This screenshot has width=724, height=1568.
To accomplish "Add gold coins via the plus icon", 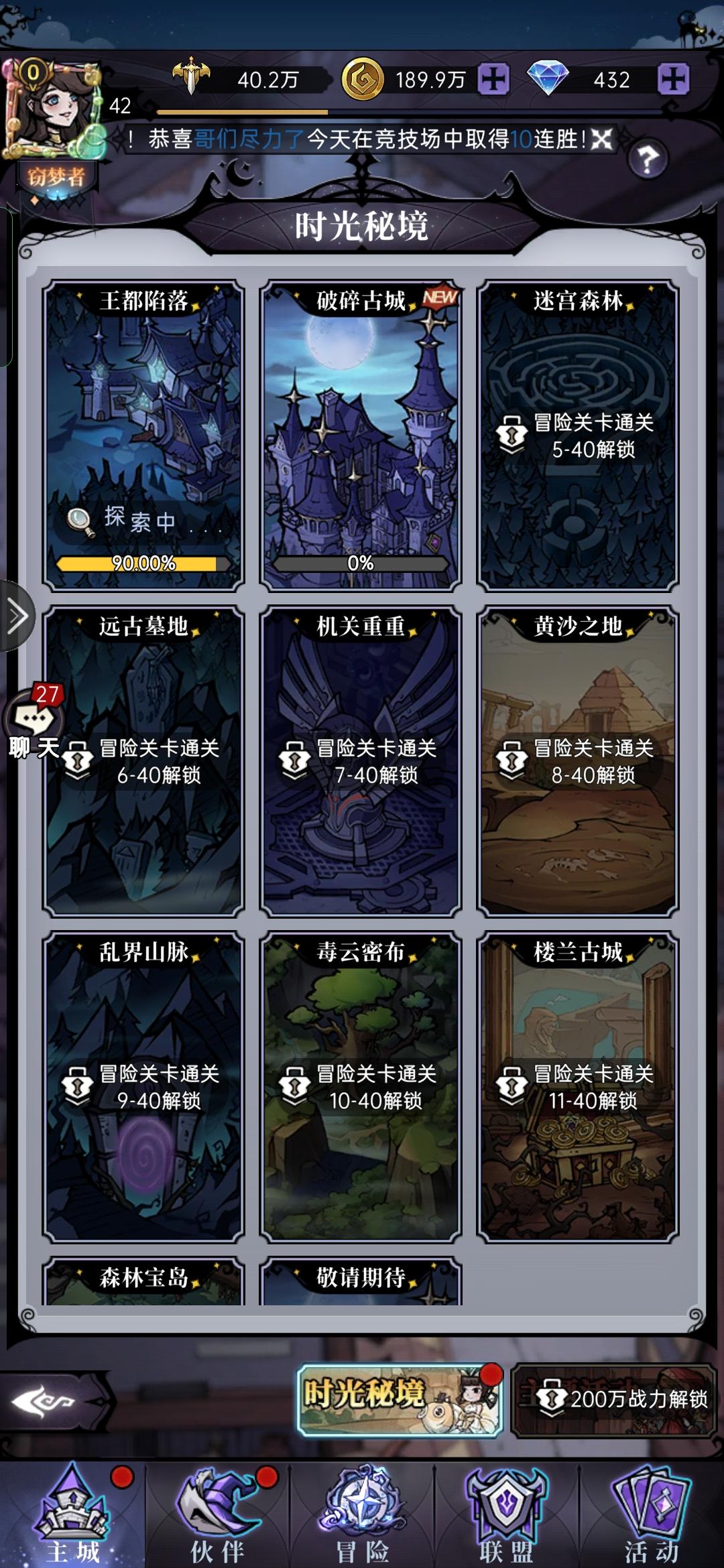I will point(494,80).
